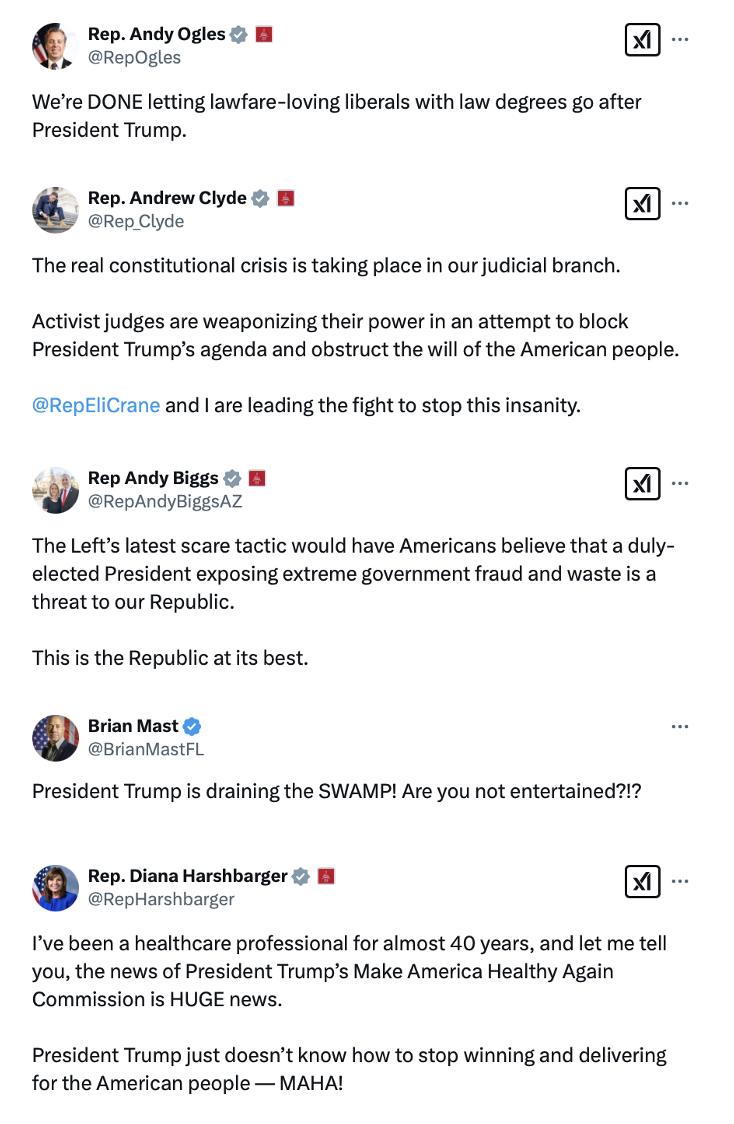Open Rep. Diana Harshbarger's profile picture

pos(55,888)
